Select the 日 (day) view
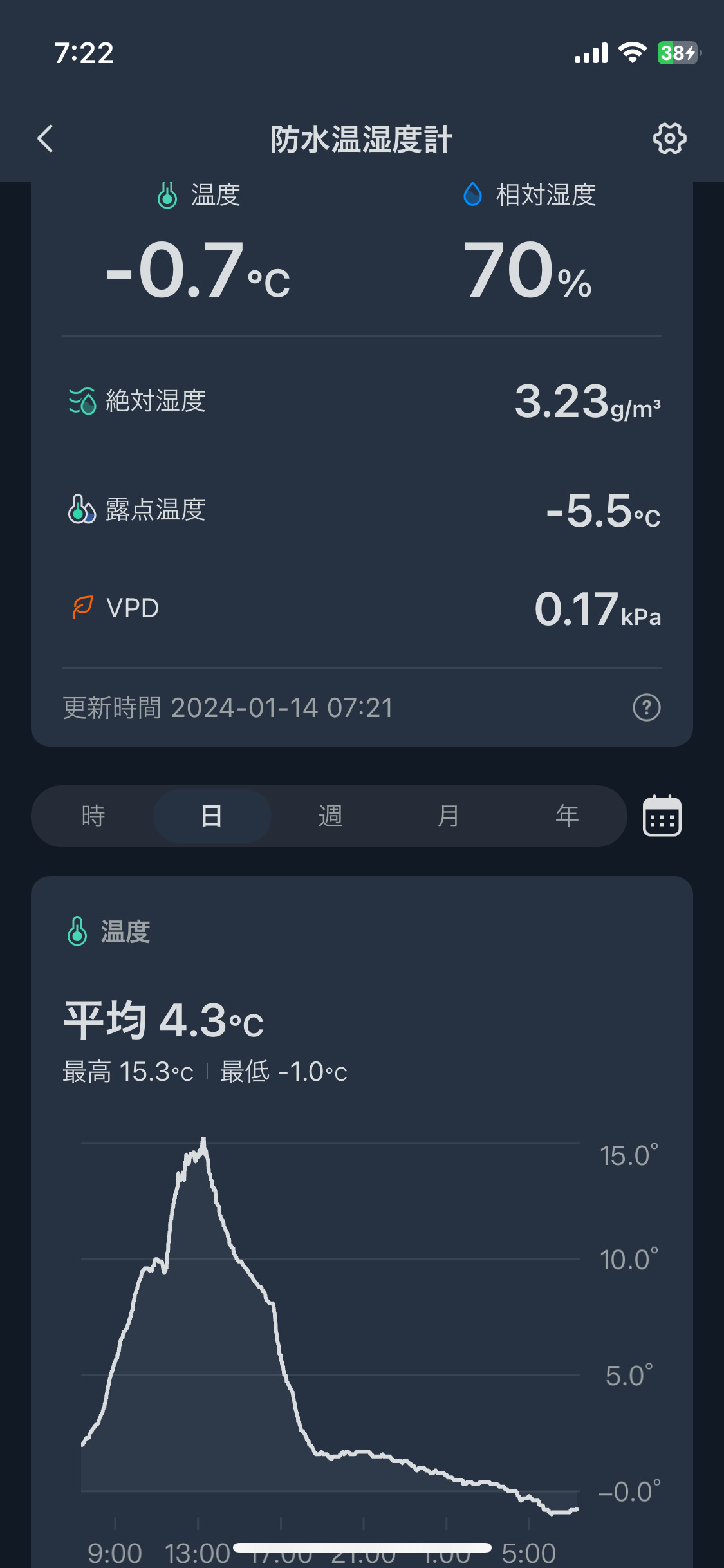 [212, 816]
